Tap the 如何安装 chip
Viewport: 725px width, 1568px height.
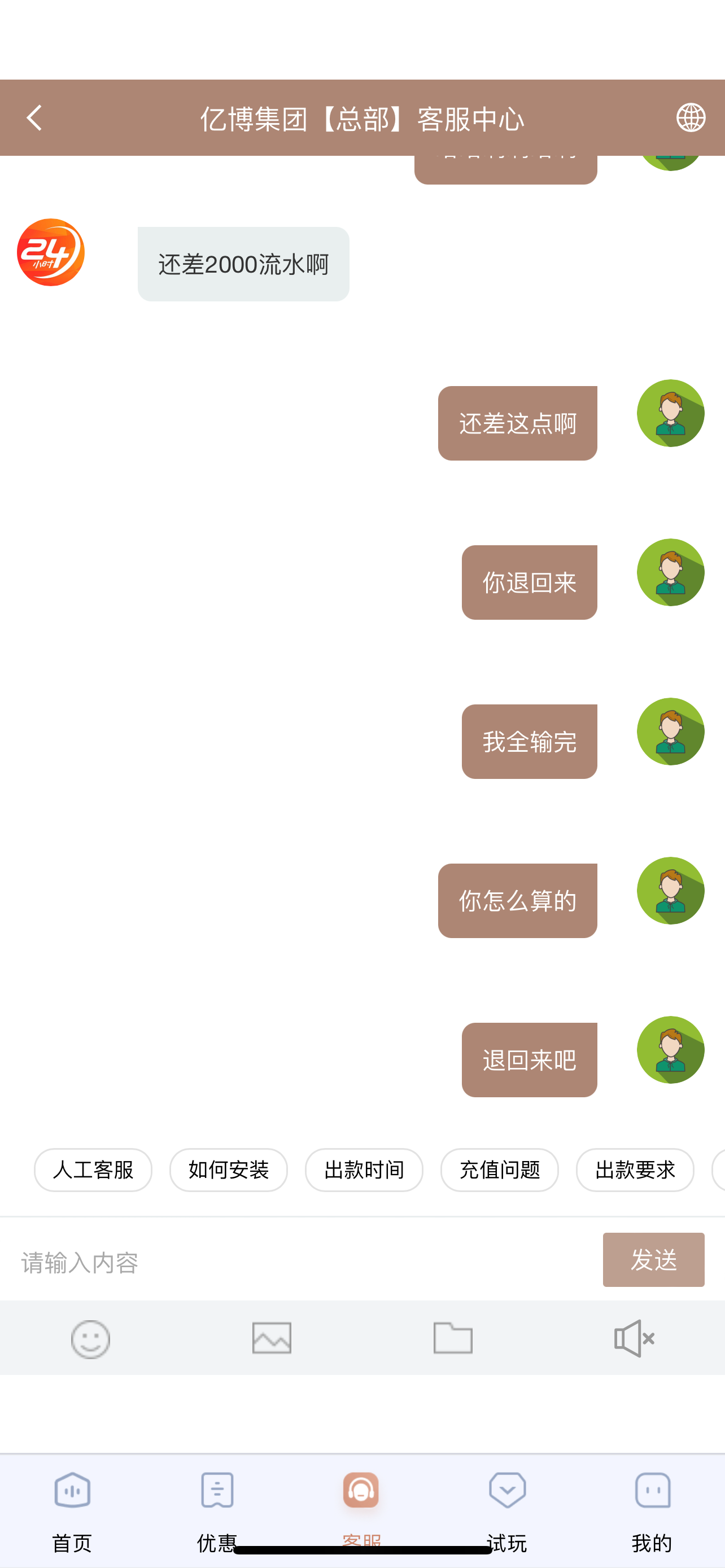point(228,1170)
